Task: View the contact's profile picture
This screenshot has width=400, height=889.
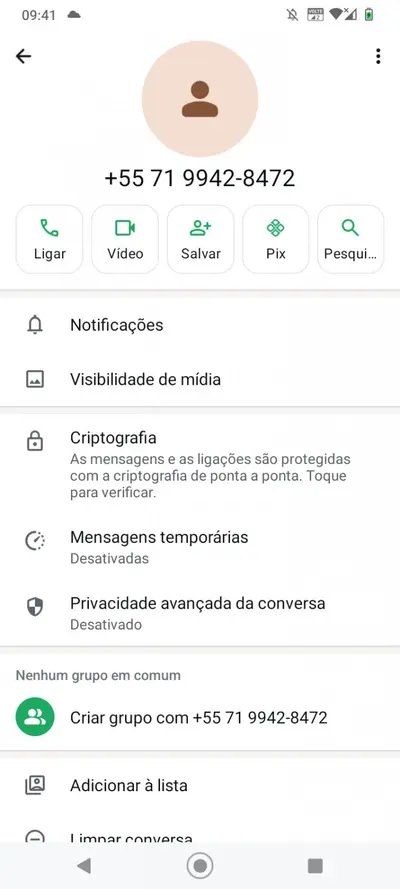Action: [x=200, y=99]
